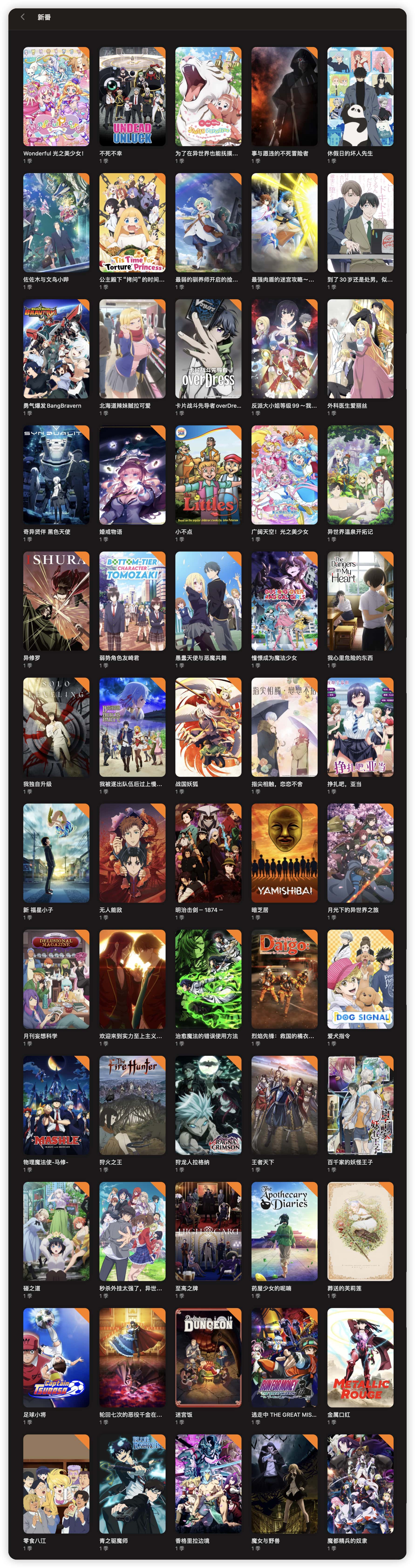Image resolution: width=415 pixels, height=1568 pixels.
Task: Open 青之驱魔师 tile
Action: (x=132, y=1483)
